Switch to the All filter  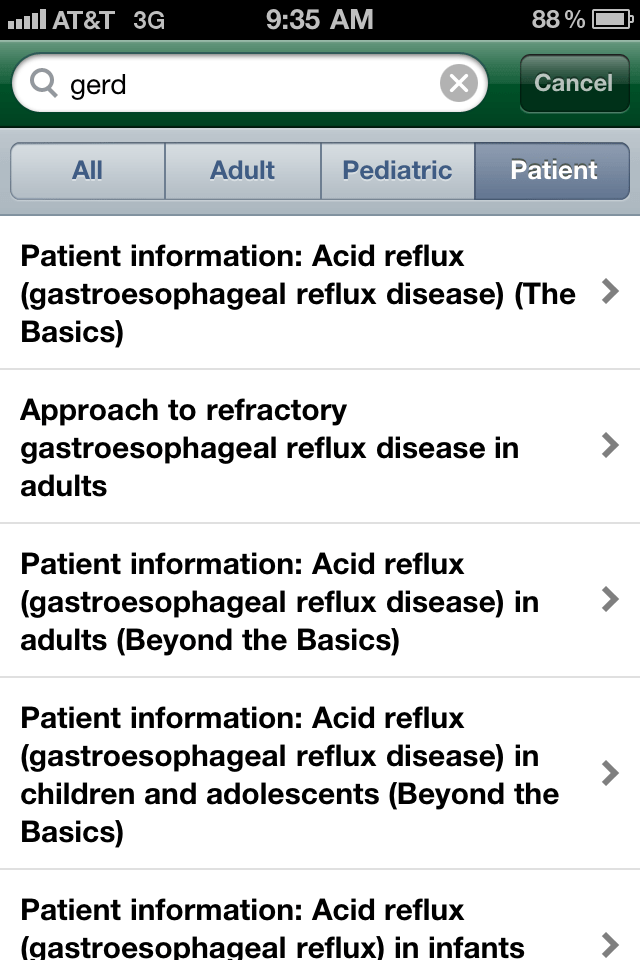[x=88, y=171]
